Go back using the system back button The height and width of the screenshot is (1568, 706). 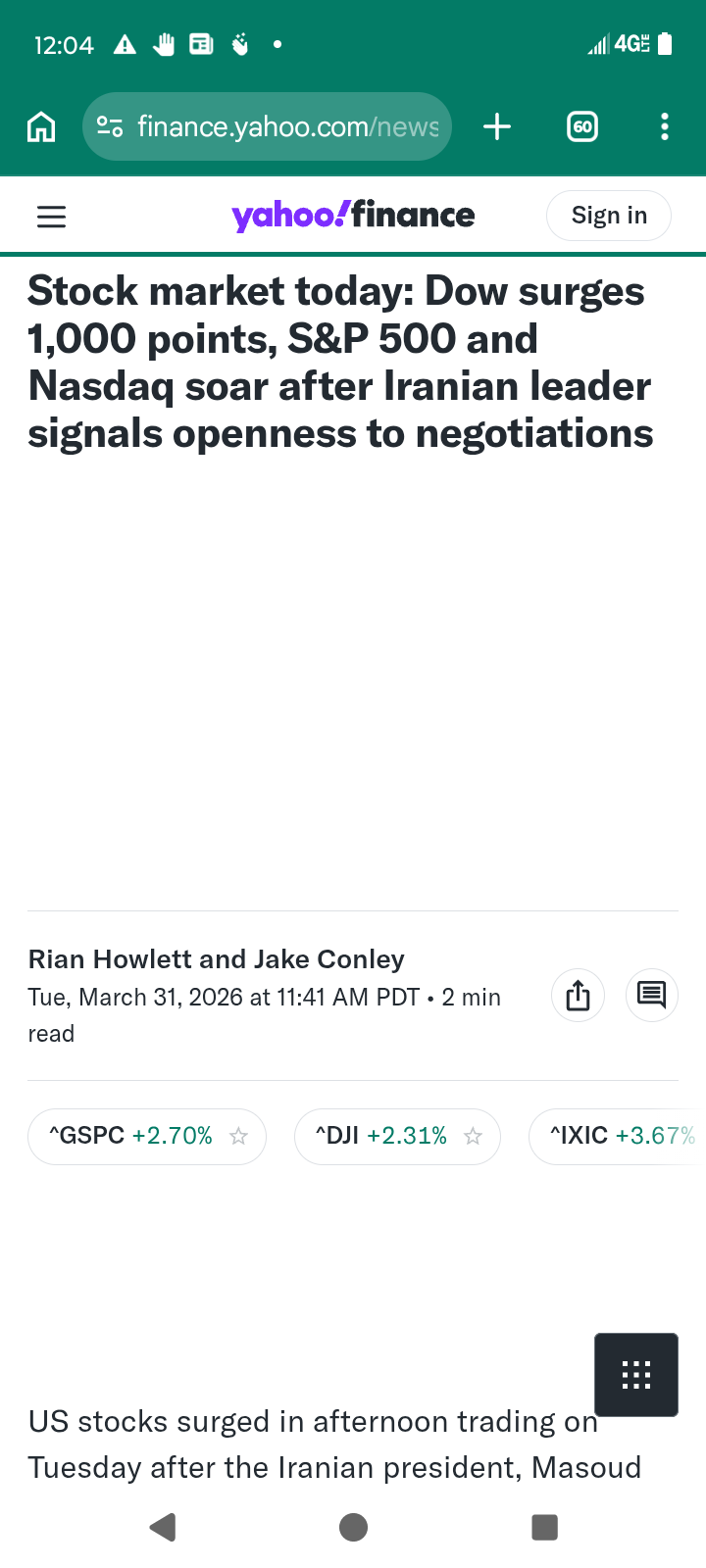[163, 1527]
